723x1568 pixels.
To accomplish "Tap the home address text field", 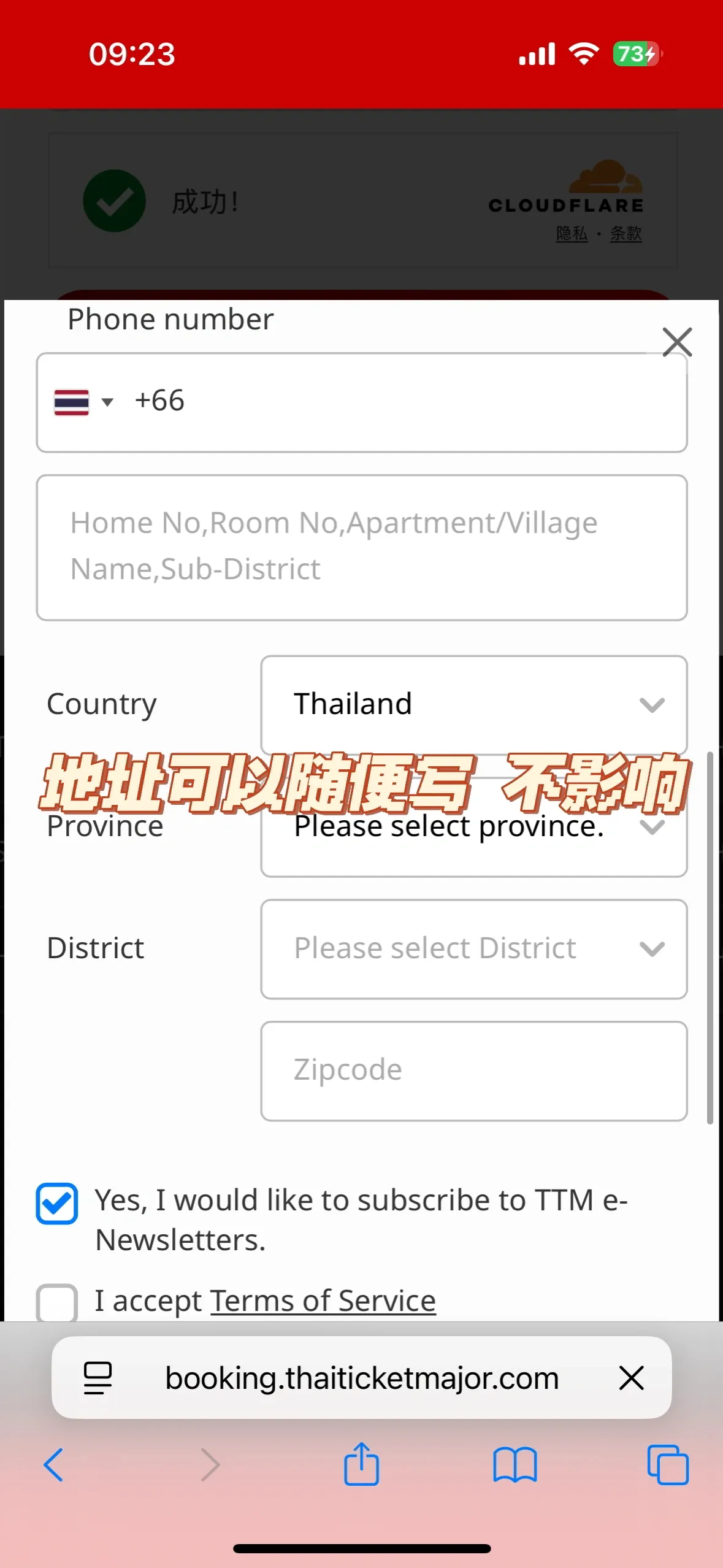I will click(361, 547).
